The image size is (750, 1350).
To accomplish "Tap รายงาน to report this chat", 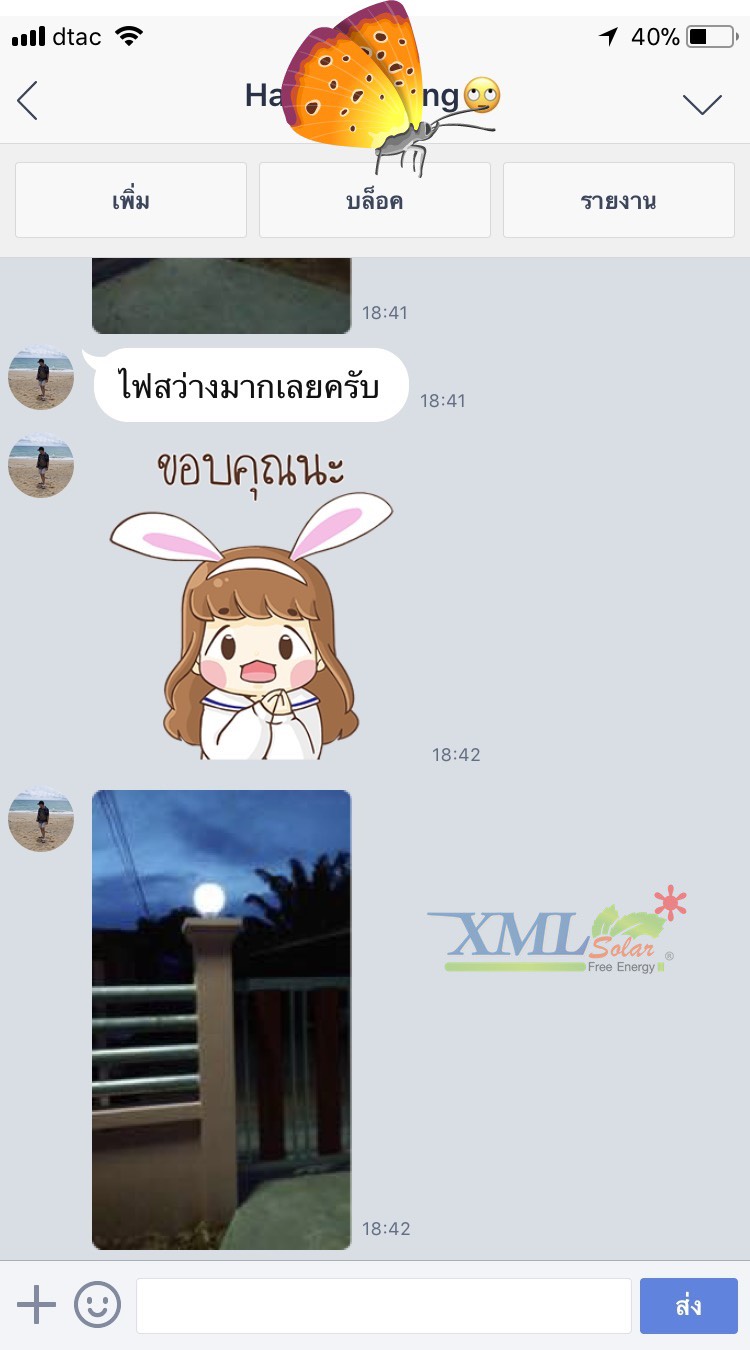I will 618,199.
